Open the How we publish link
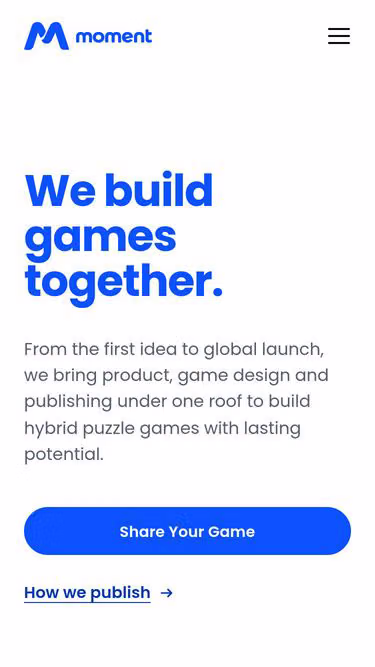This screenshot has height=667, width=375. (x=99, y=593)
